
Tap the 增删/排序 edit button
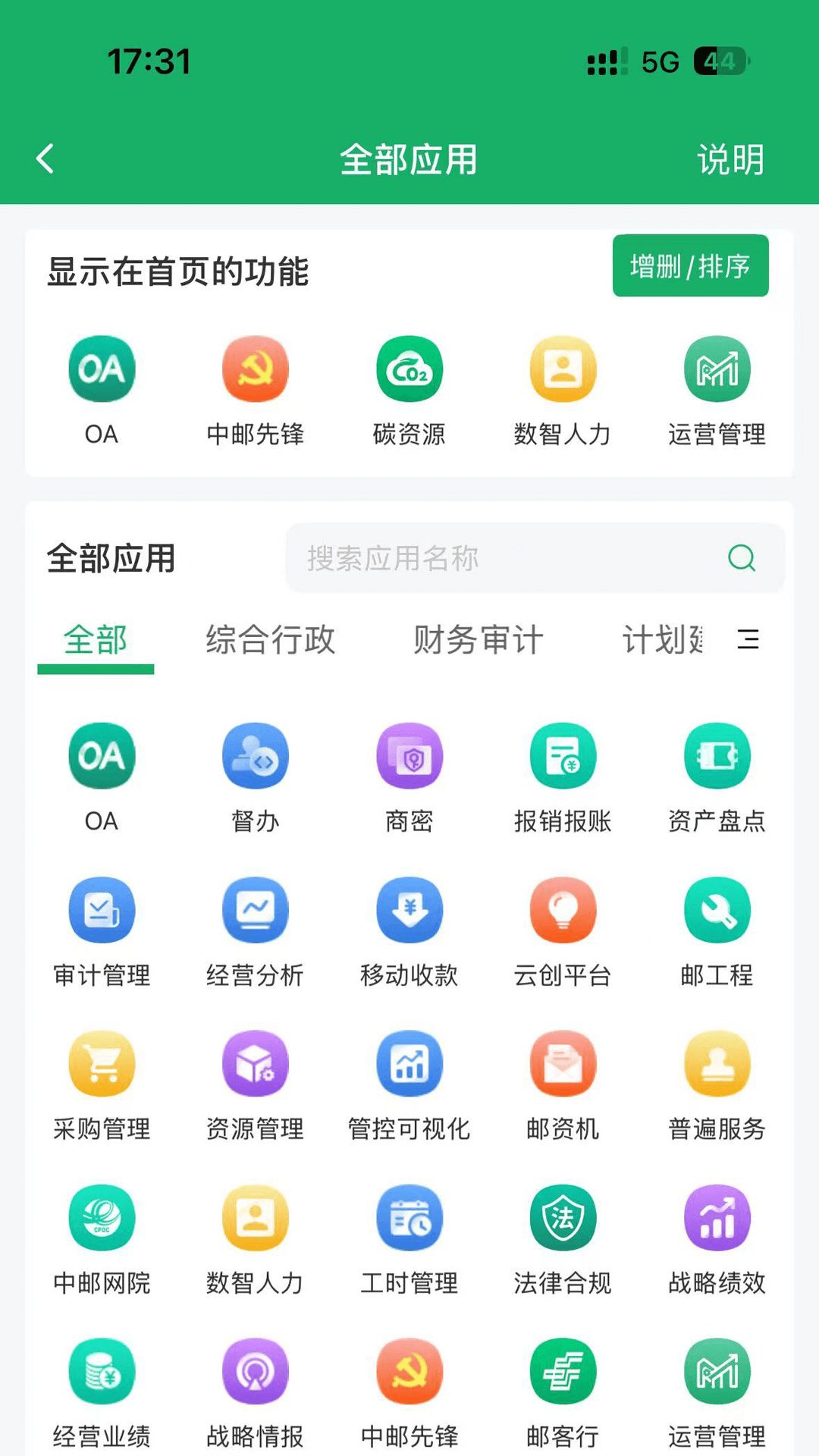coord(690,266)
